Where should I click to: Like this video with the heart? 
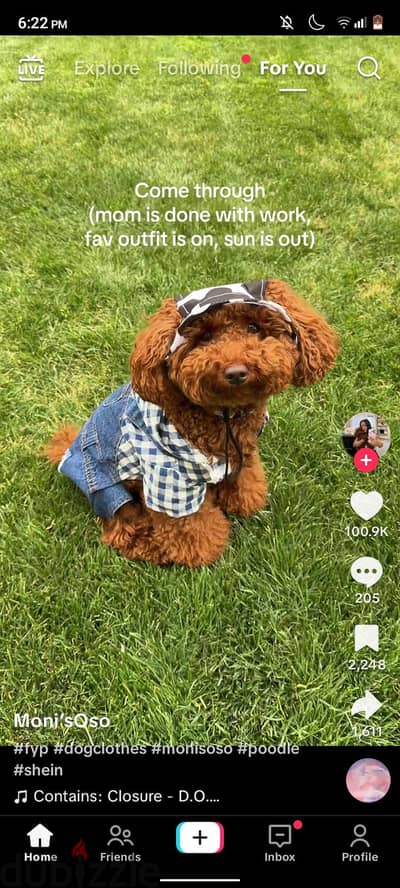click(366, 505)
